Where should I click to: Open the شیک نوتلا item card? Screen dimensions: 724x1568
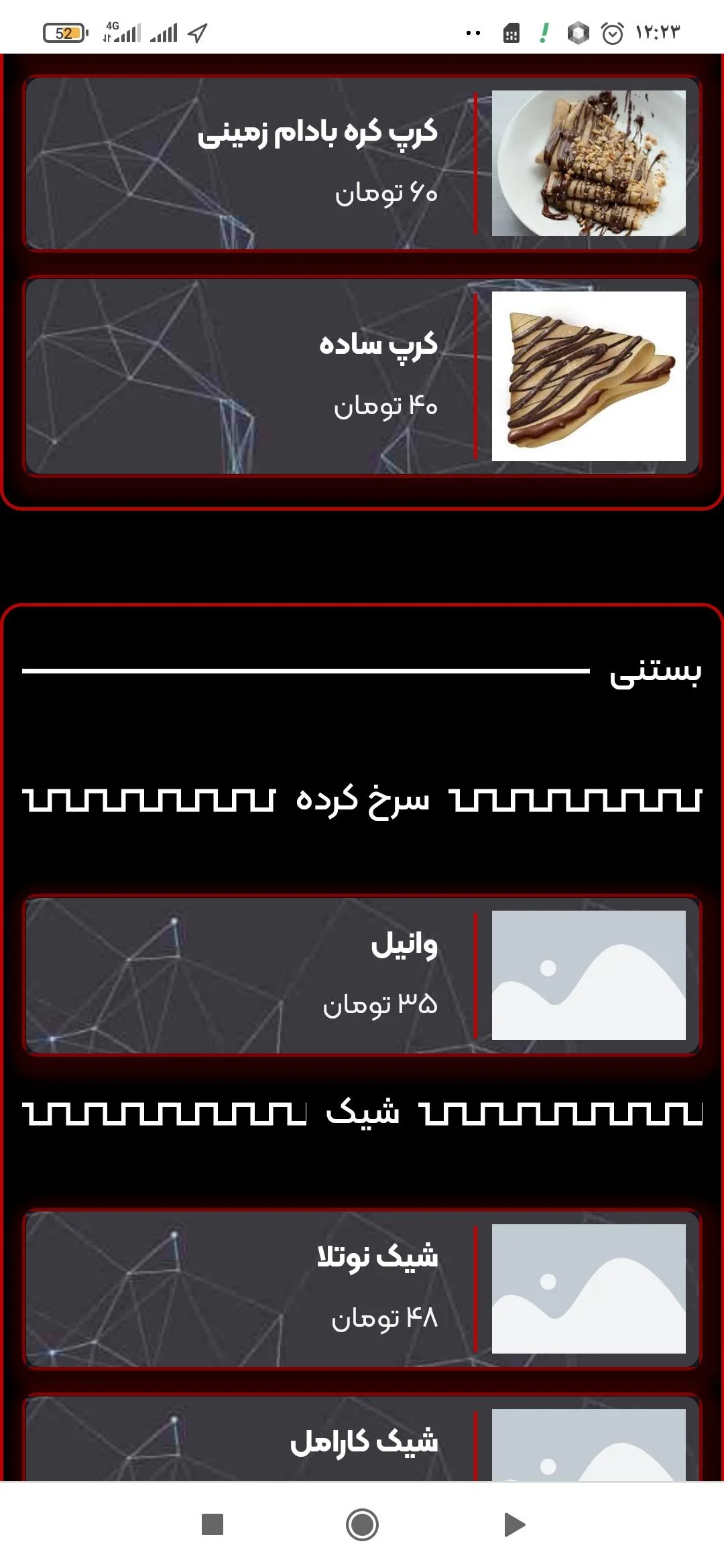pos(362,1289)
